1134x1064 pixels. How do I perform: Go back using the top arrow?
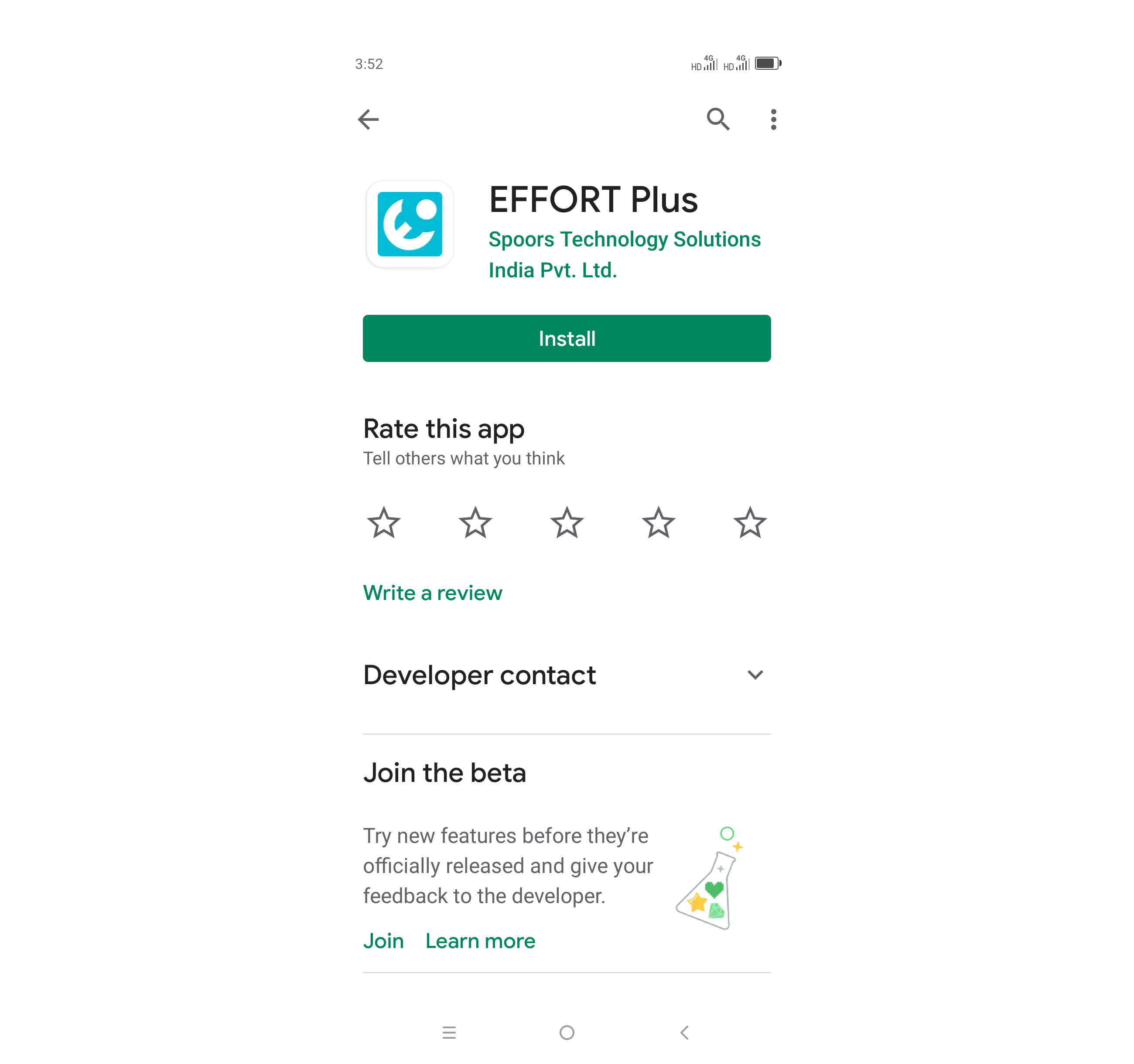coord(368,119)
